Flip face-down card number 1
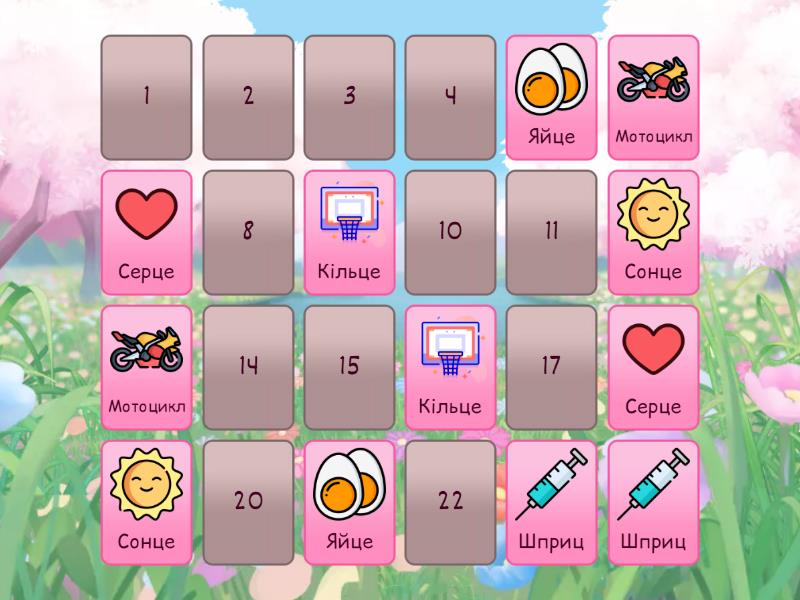The height and width of the screenshot is (600, 800). pyautogui.click(x=146, y=97)
